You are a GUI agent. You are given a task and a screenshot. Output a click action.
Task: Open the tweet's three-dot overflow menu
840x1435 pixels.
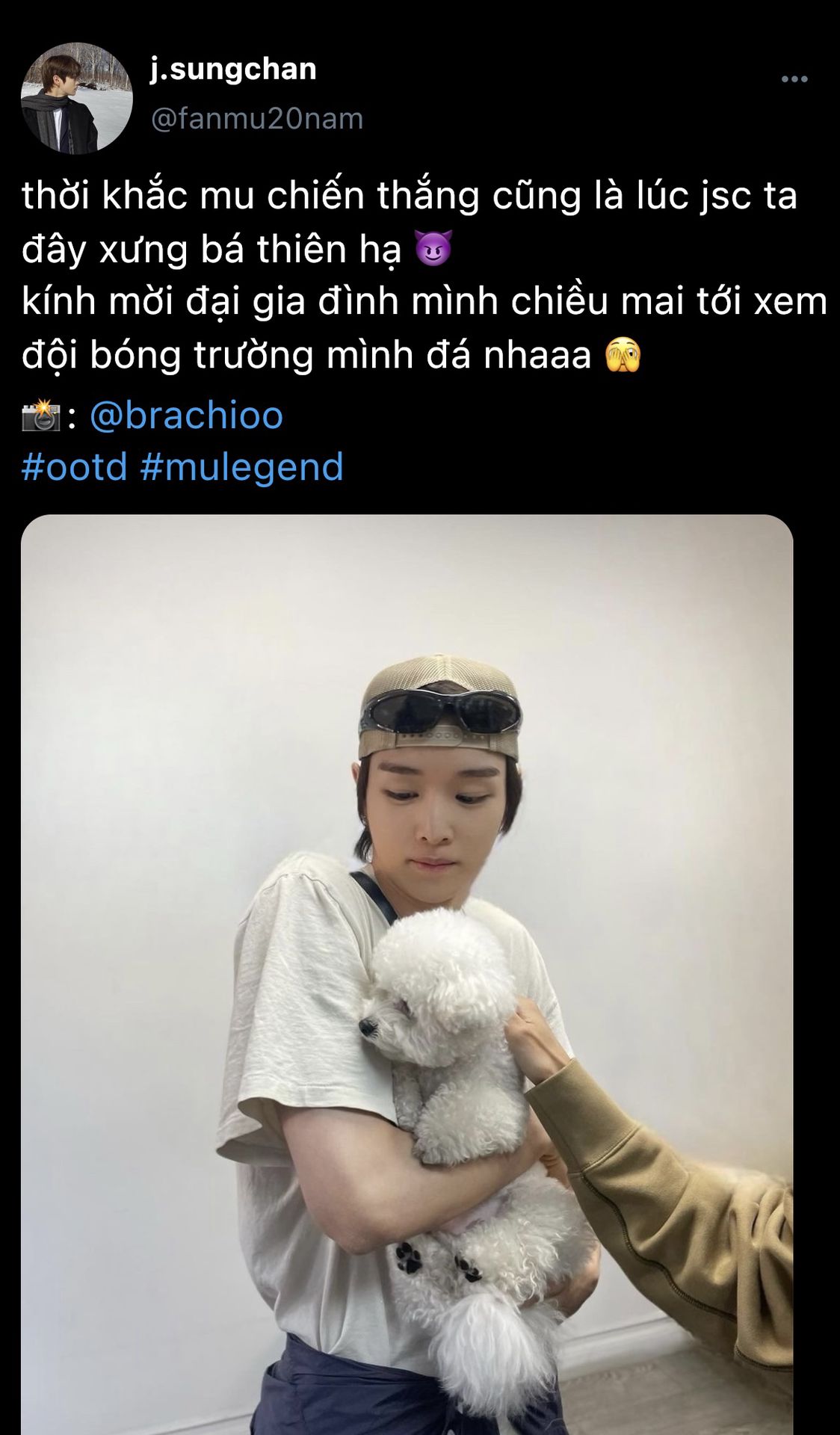coord(794,79)
